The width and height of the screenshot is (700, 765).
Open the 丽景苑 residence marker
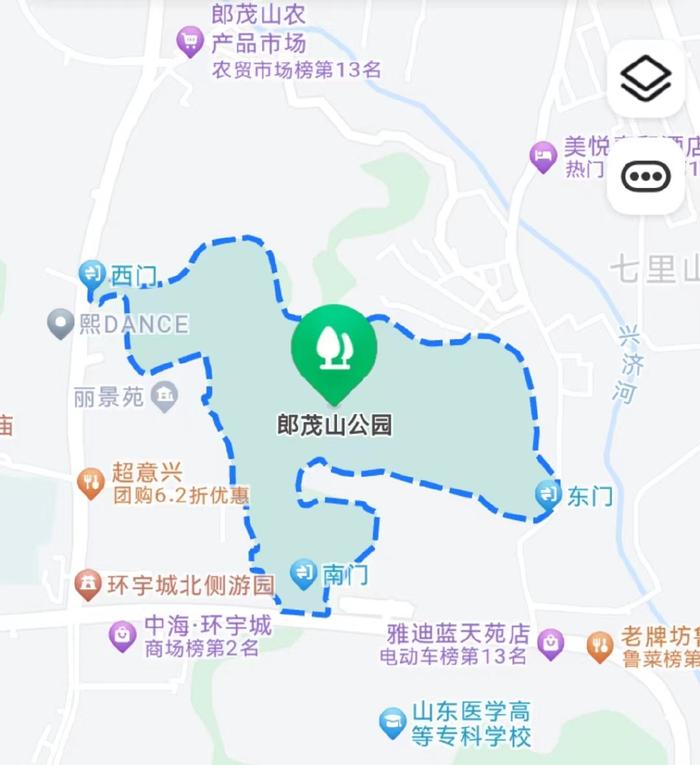[x=163, y=397]
